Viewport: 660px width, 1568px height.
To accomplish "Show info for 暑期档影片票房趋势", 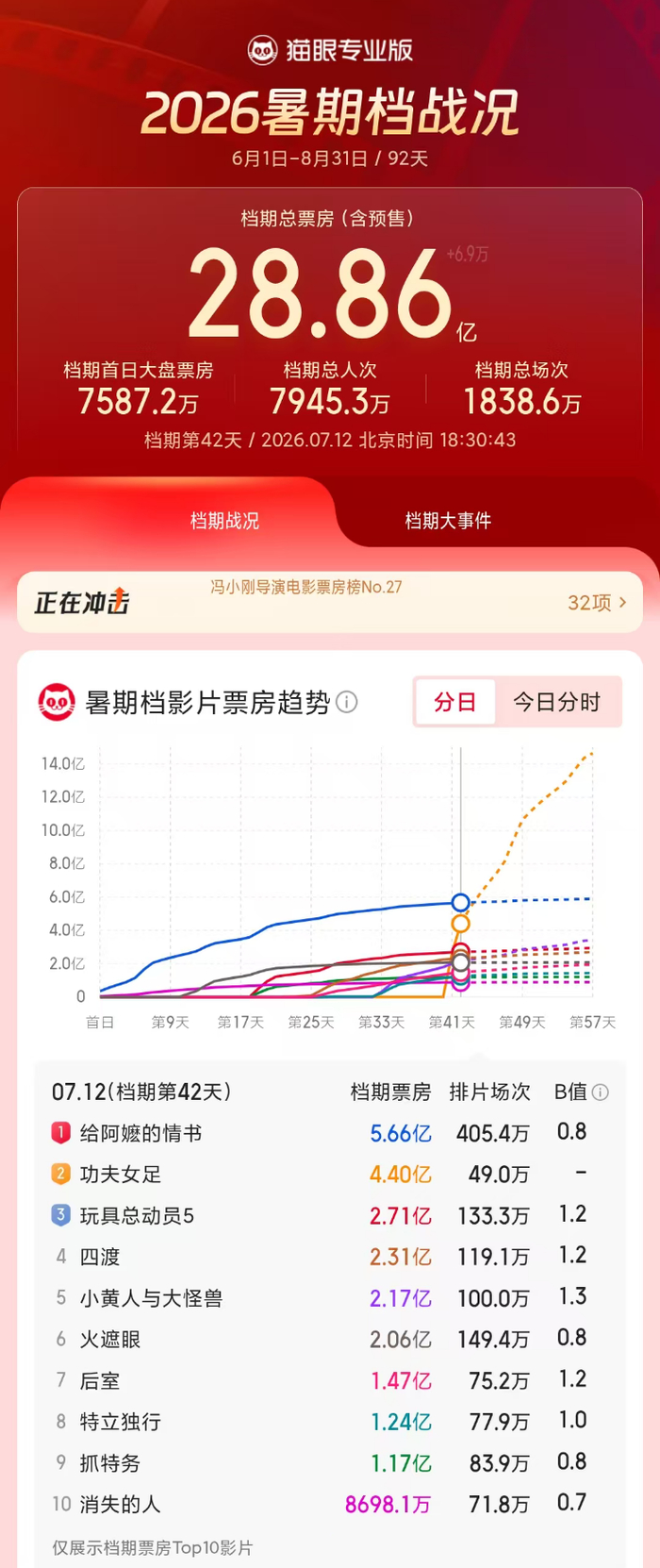I will point(347,702).
